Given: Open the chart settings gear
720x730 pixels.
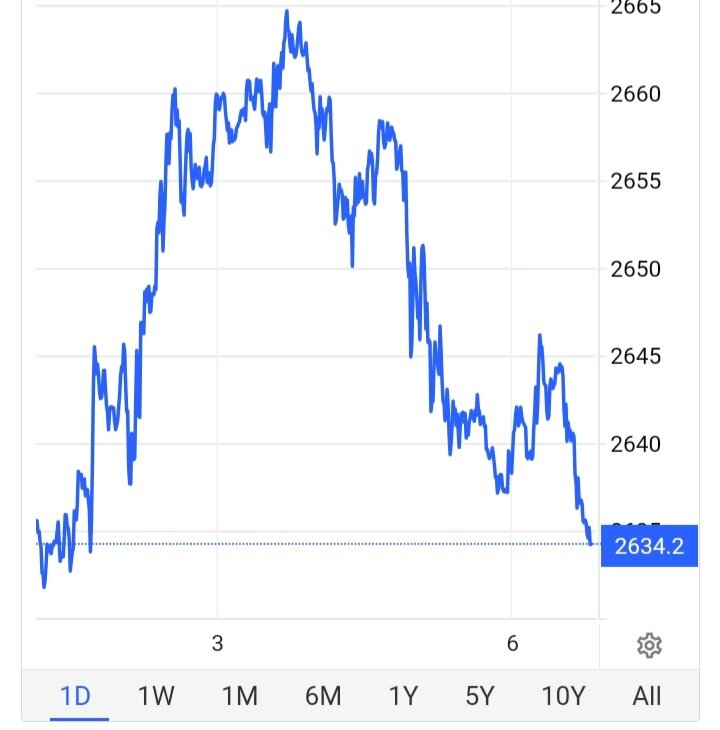Looking at the screenshot, I should [649, 646].
